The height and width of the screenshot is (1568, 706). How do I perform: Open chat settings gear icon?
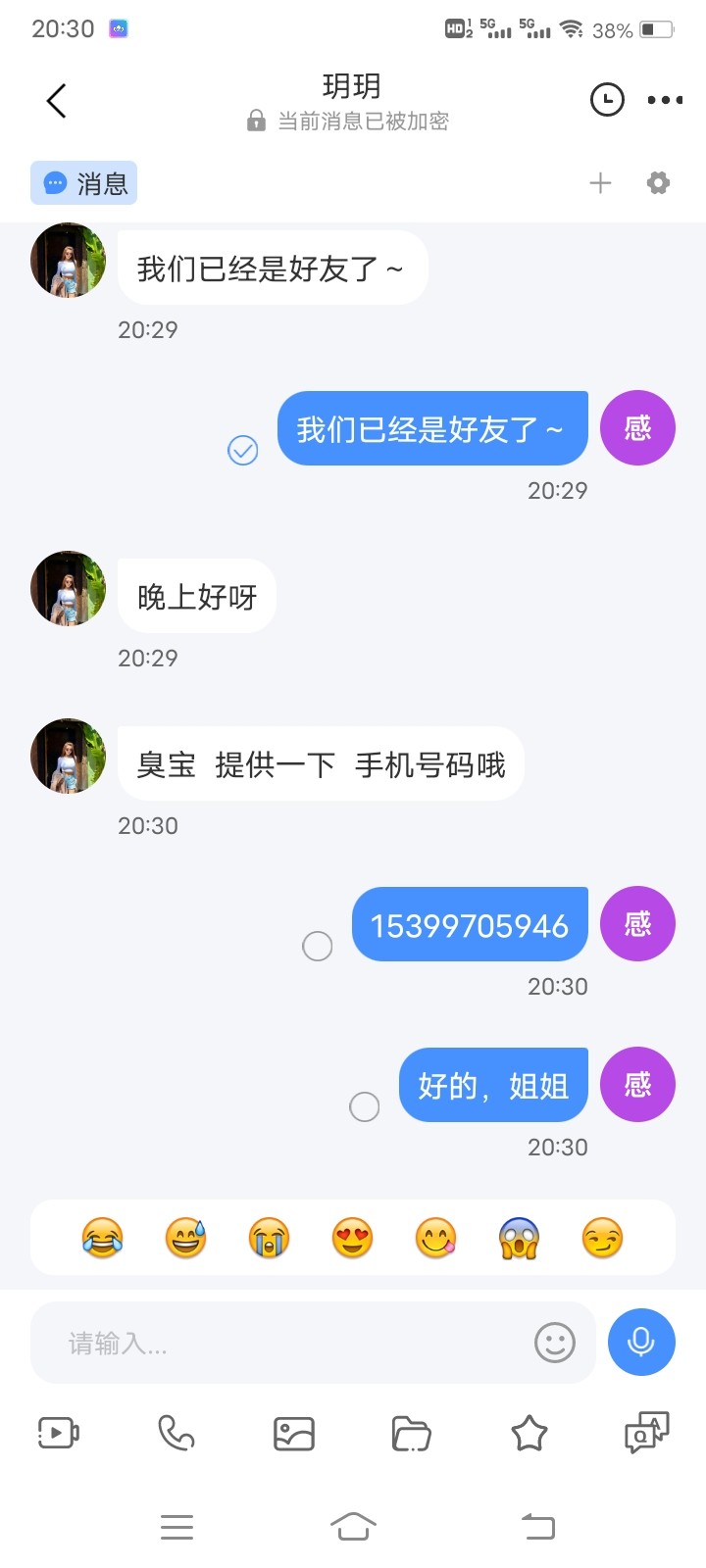coord(657,182)
